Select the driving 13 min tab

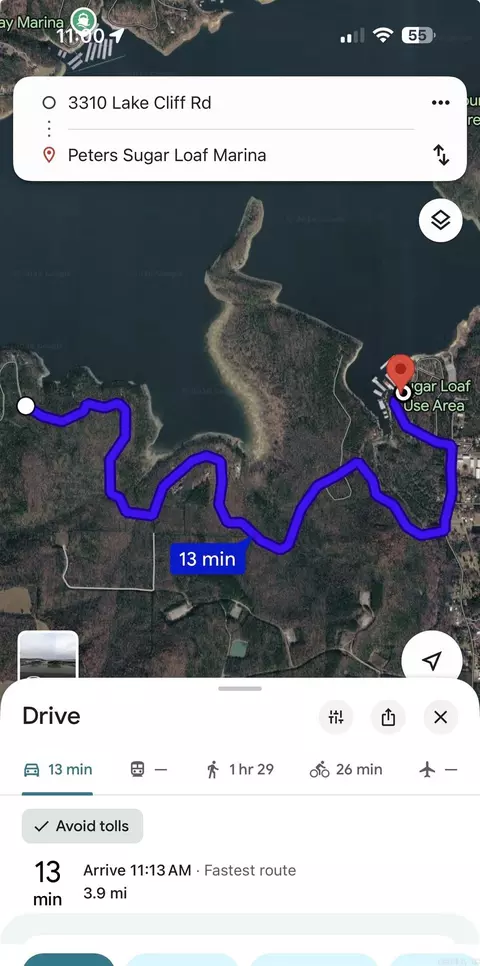(x=58, y=769)
